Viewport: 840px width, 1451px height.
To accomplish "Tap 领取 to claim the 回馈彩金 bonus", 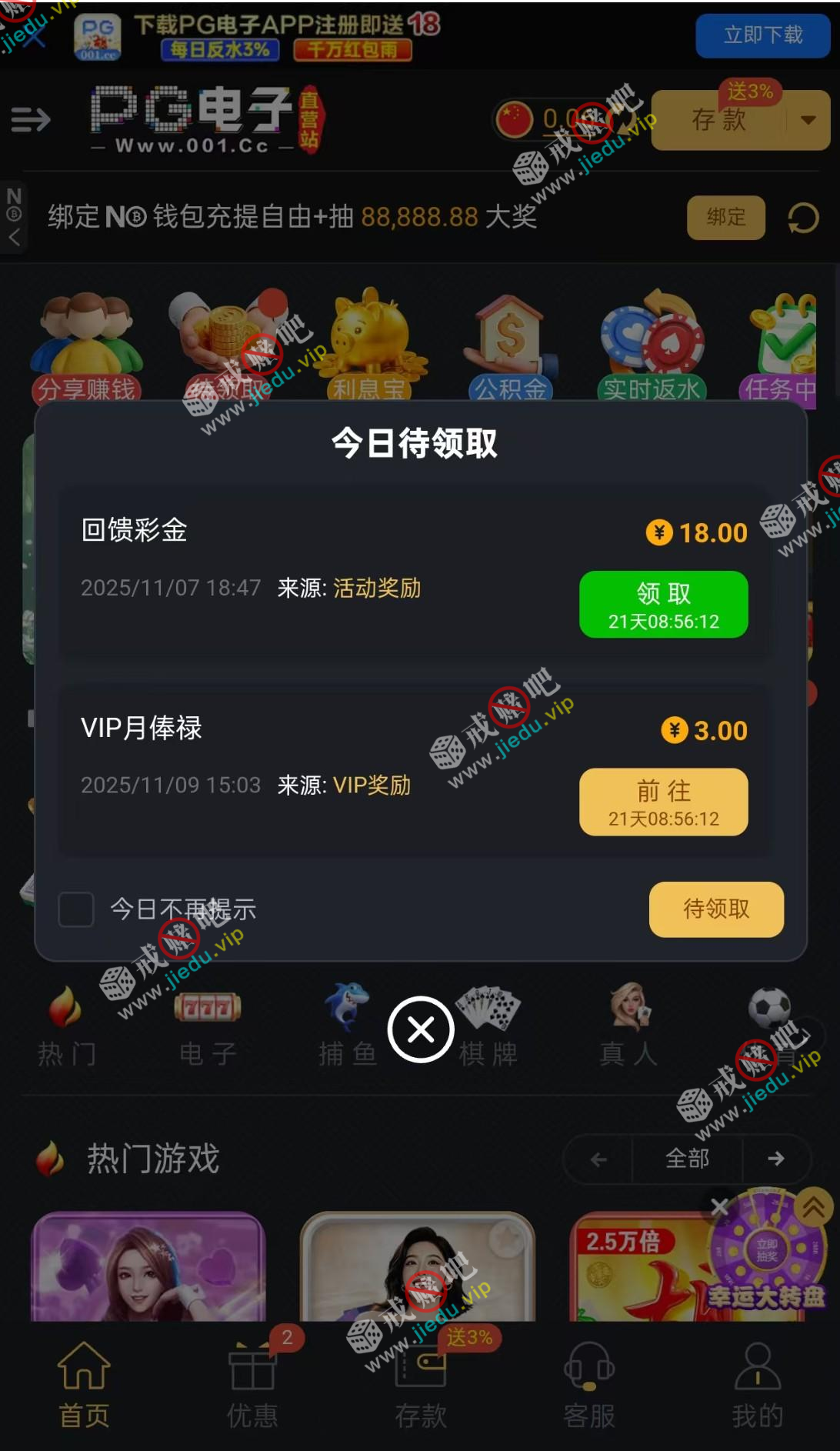I will click(663, 604).
